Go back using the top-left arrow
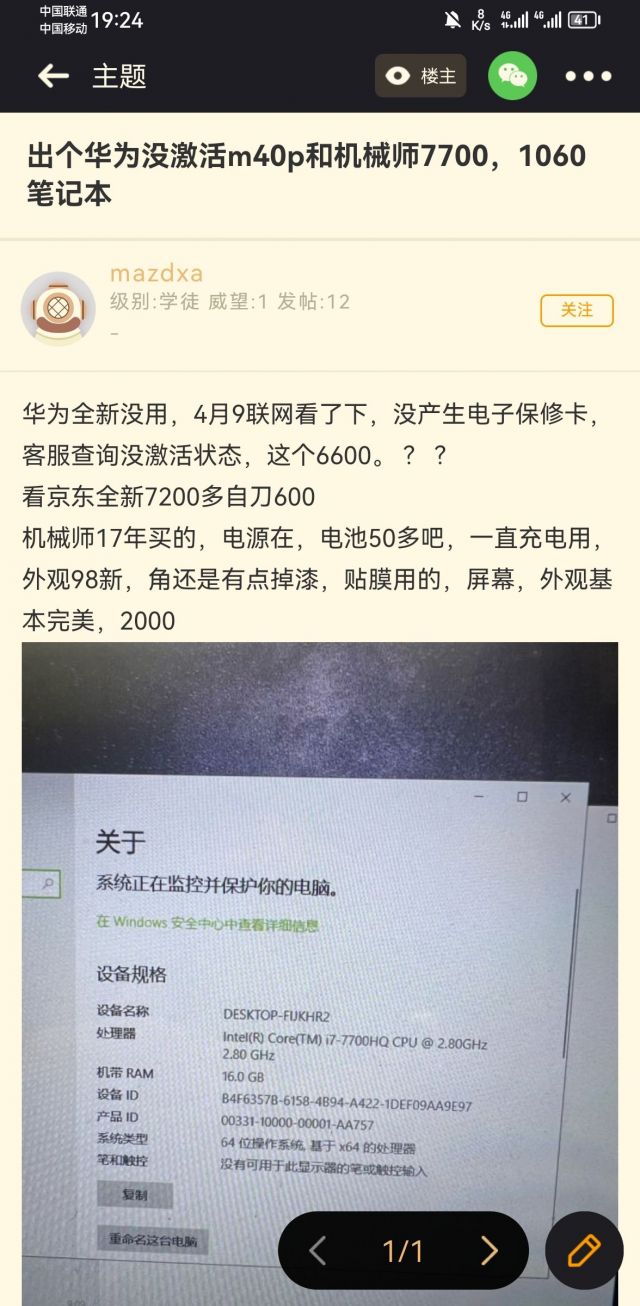The image size is (640, 1306). coord(53,76)
